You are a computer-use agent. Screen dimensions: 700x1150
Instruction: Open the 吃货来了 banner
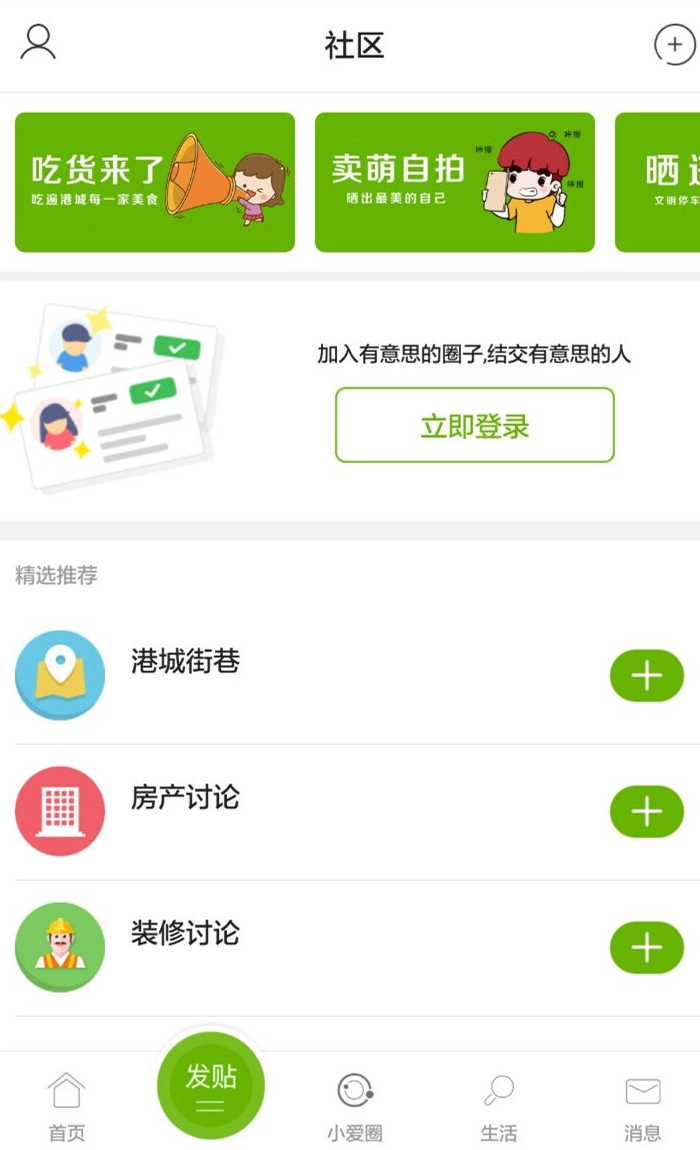(x=155, y=182)
